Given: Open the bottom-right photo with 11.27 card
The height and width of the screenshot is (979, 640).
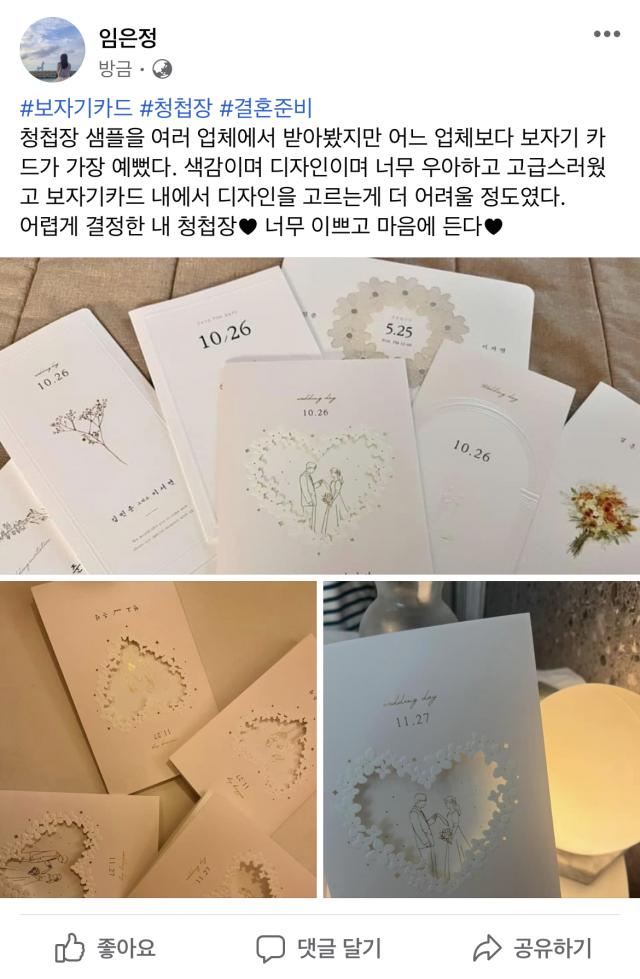Looking at the screenshot, I should 482,738.
